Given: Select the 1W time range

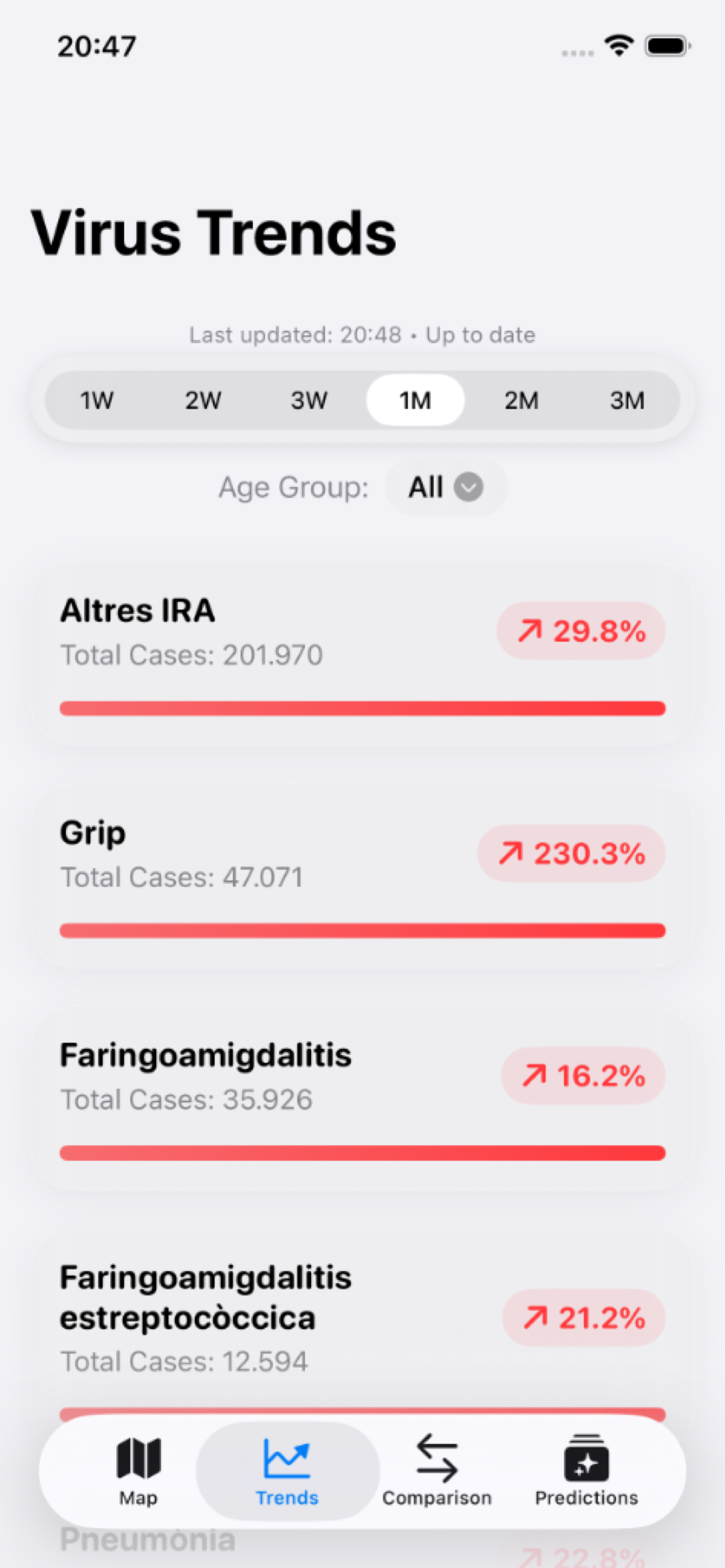Looking at the screenshot, I should click(x=97, y=401).
